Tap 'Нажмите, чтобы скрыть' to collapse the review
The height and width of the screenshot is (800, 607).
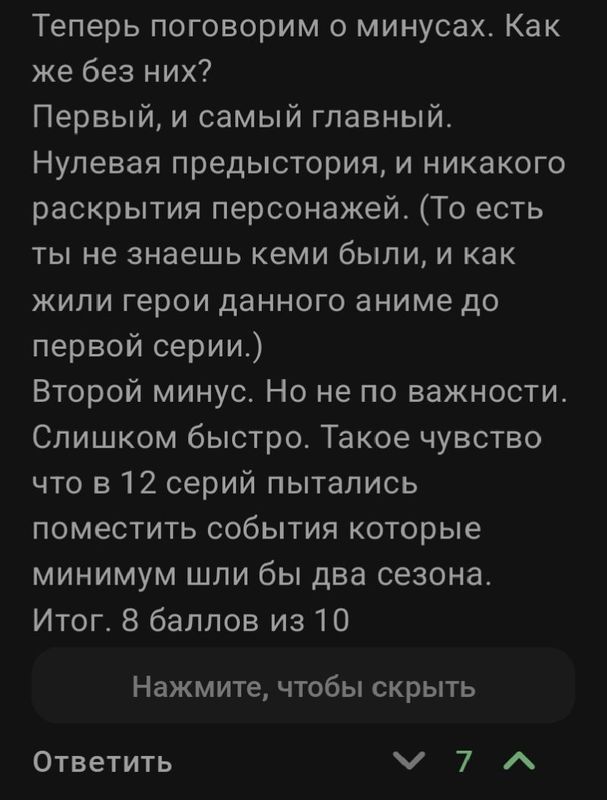pyautogui.click(x=303, y=688)
